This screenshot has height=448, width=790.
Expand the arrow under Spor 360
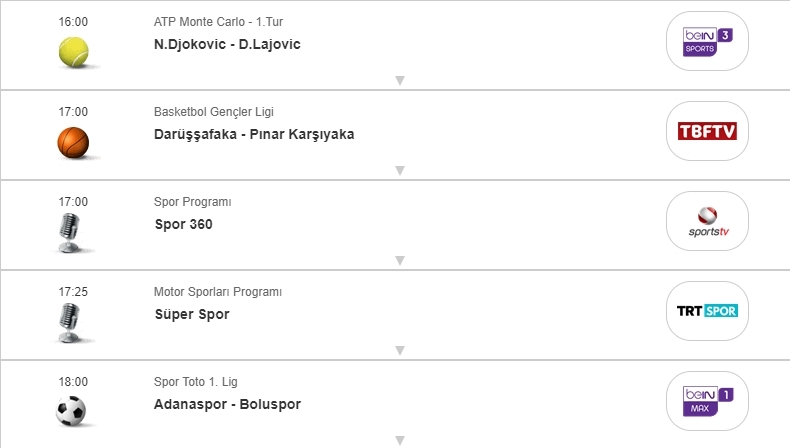coord(399,260)
